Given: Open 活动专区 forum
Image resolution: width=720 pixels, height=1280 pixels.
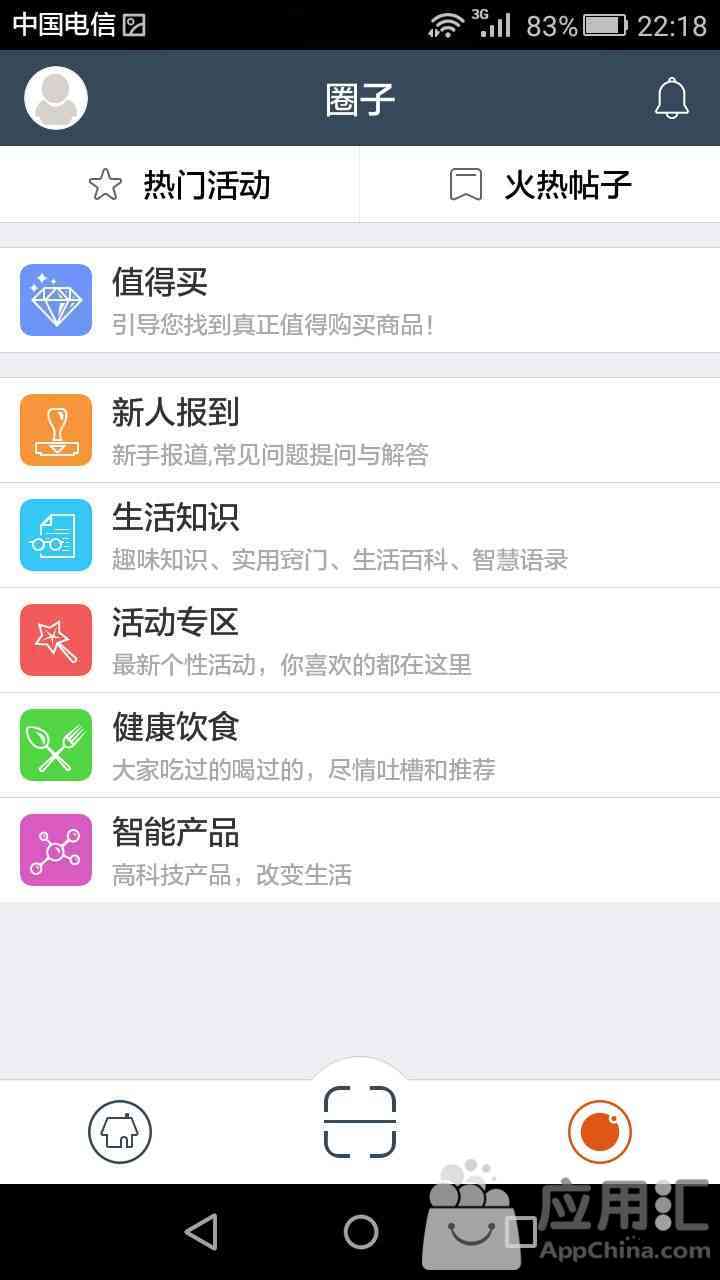Looking at the screenshot, I should coord(360,640).
